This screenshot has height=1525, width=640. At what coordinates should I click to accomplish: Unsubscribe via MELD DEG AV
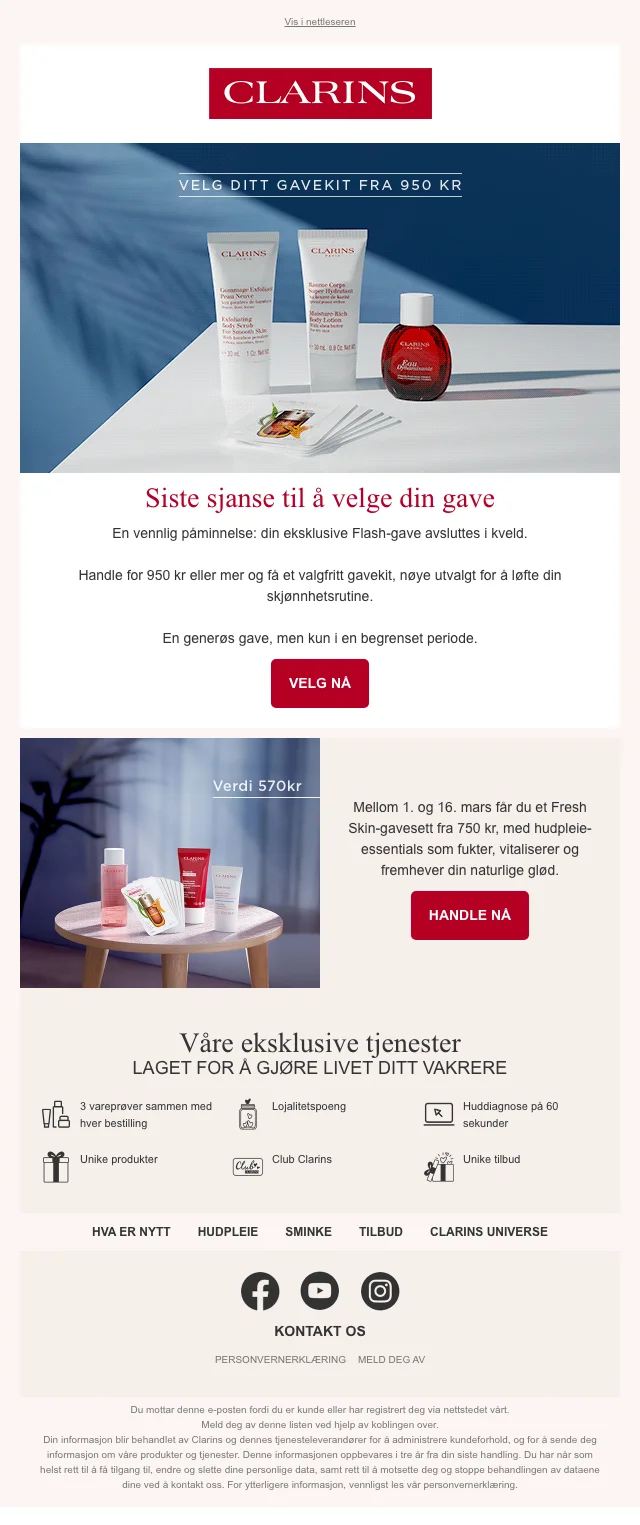[391, 1360]
